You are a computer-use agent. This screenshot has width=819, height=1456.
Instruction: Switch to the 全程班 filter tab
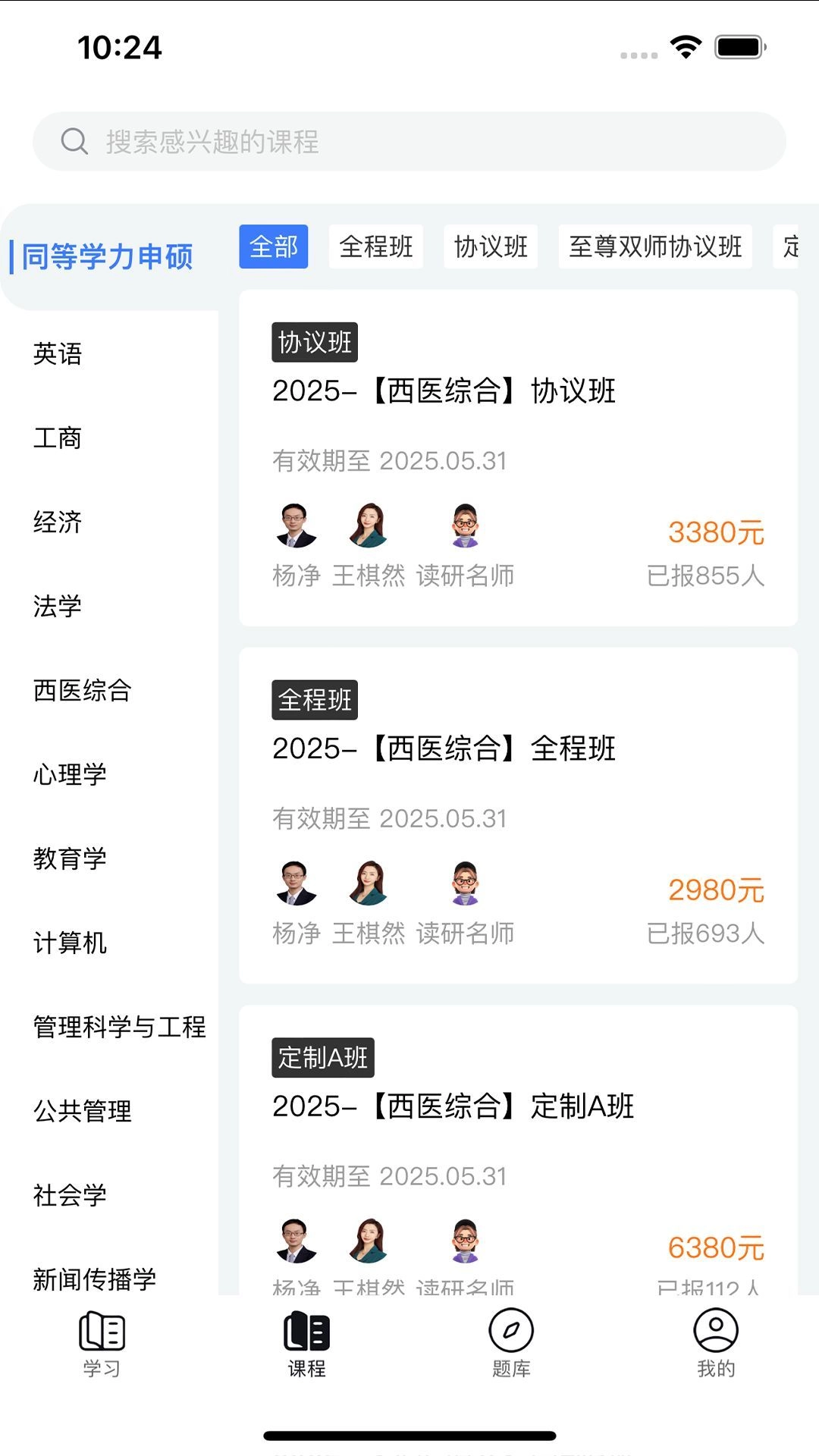[x=376, y=246]
